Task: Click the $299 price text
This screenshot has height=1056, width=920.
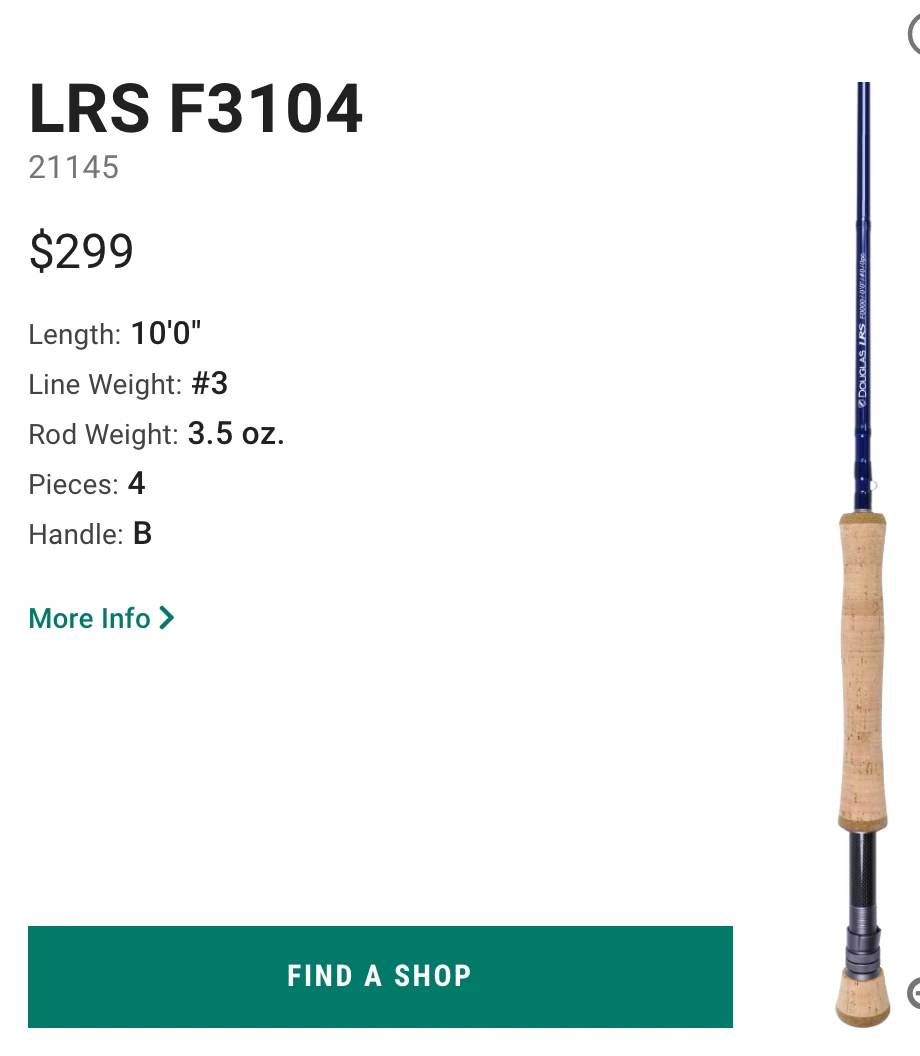Action: tap(81, 251)
